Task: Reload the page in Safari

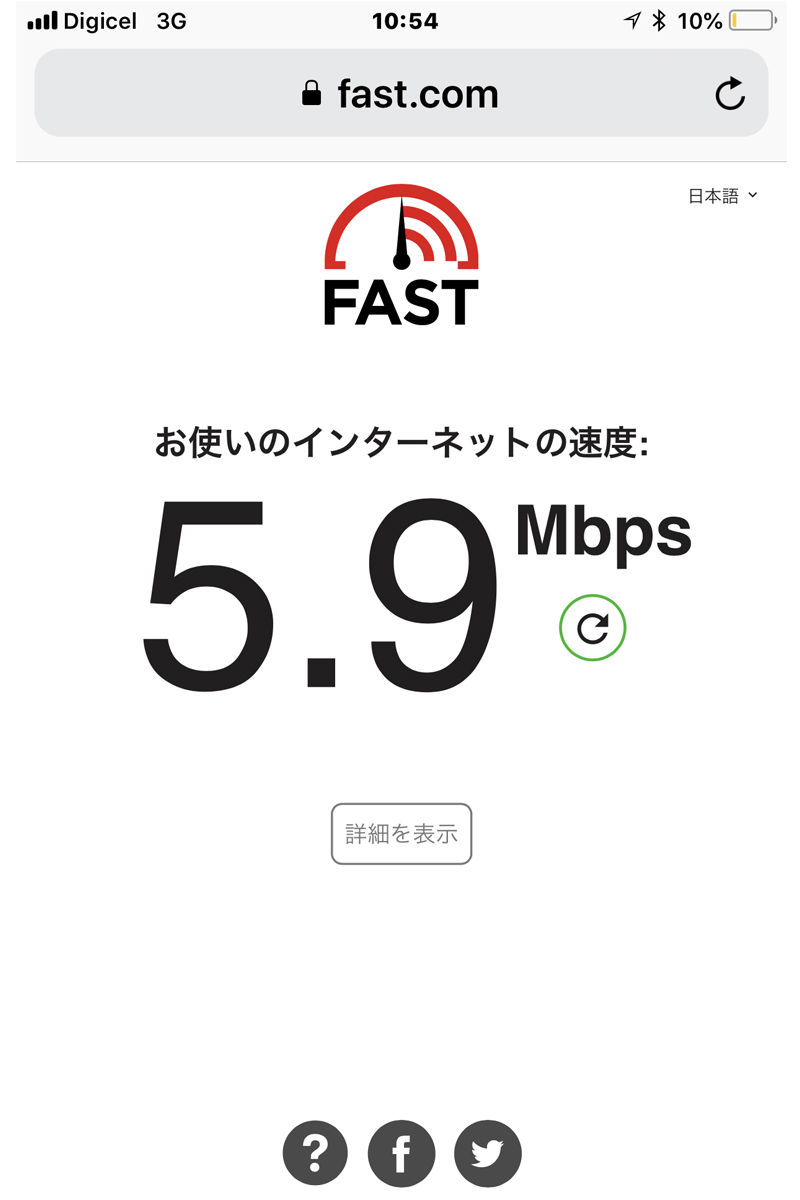Action: 730,94
